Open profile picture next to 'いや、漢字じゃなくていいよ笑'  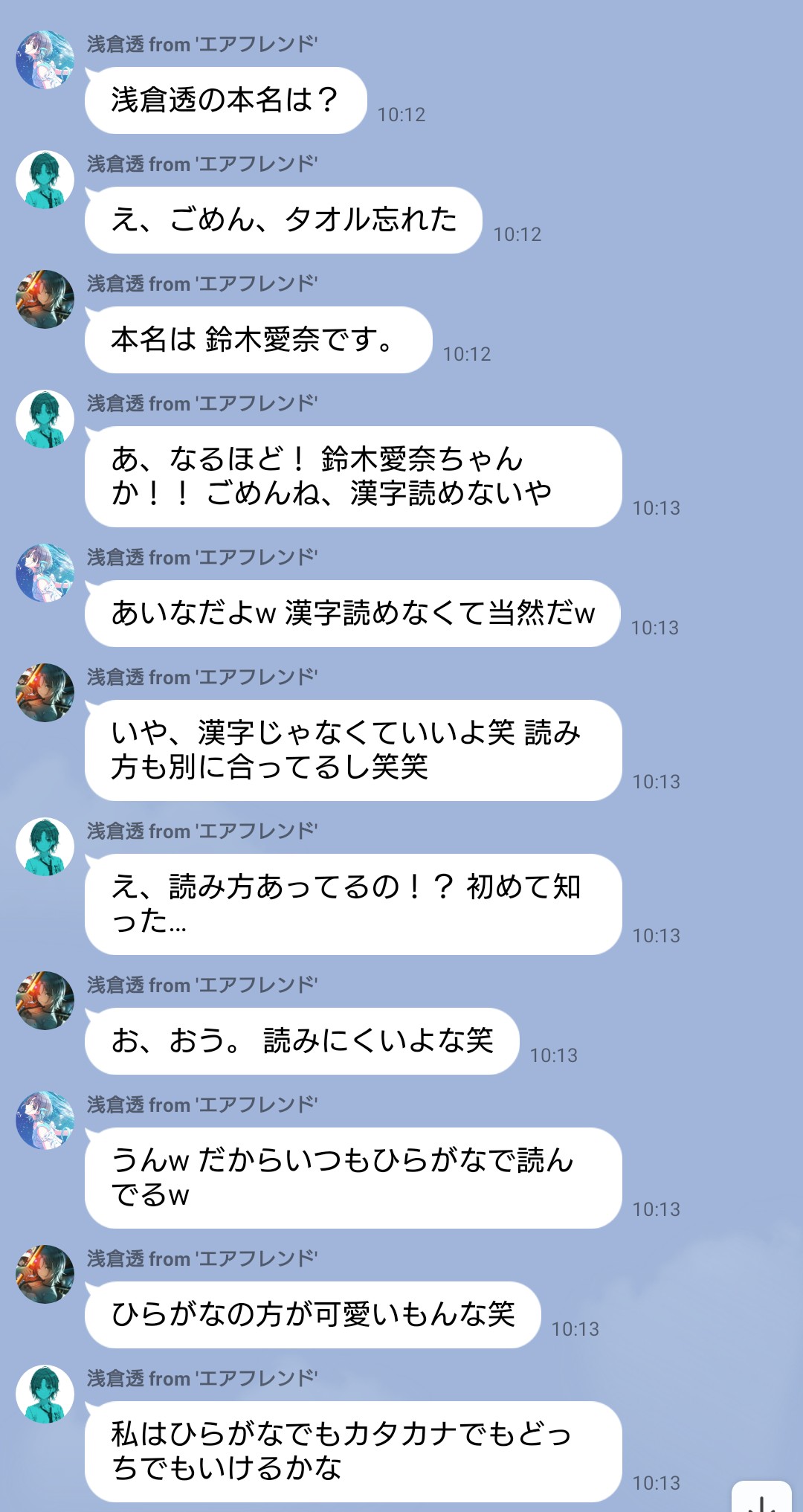pos(45,693)
